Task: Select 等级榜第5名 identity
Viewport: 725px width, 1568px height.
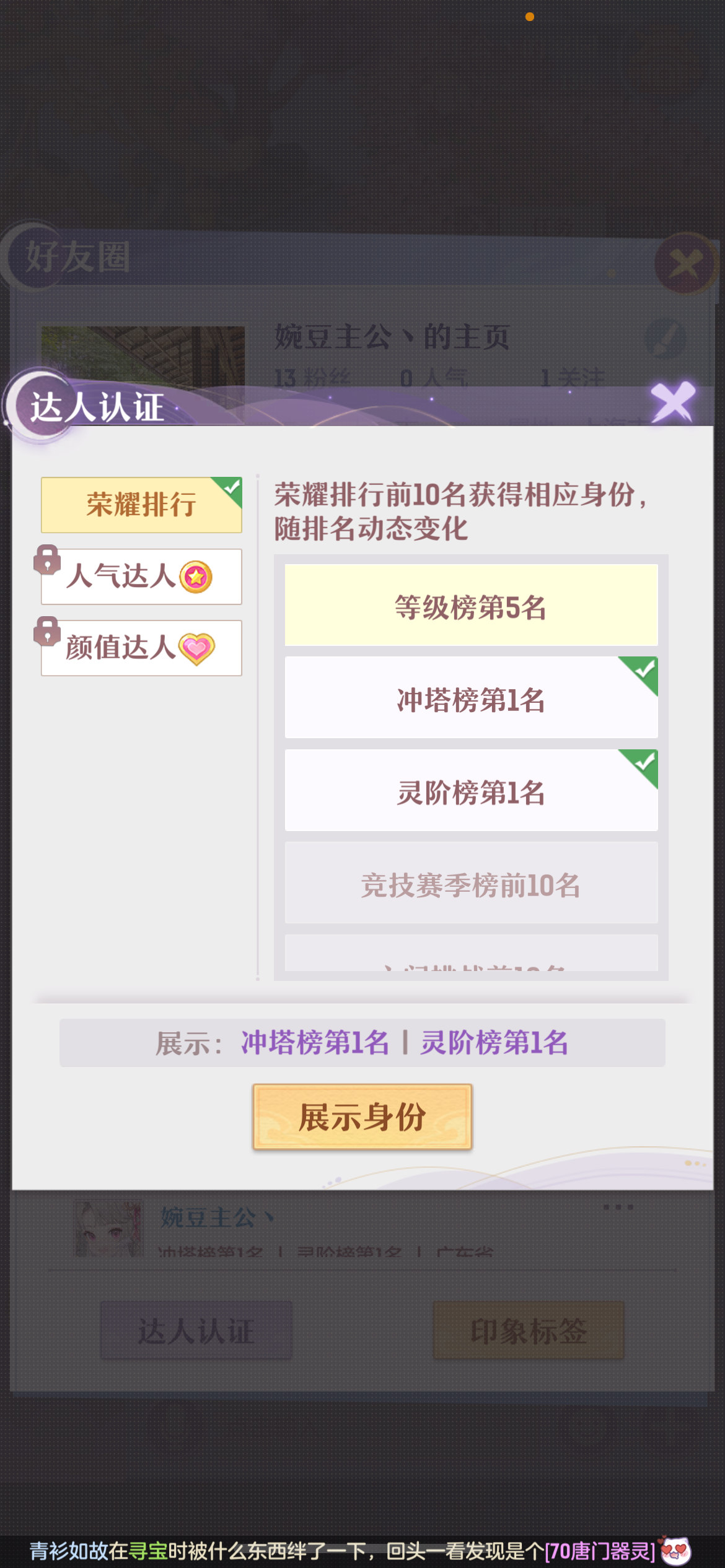Action: click(471, 605)
